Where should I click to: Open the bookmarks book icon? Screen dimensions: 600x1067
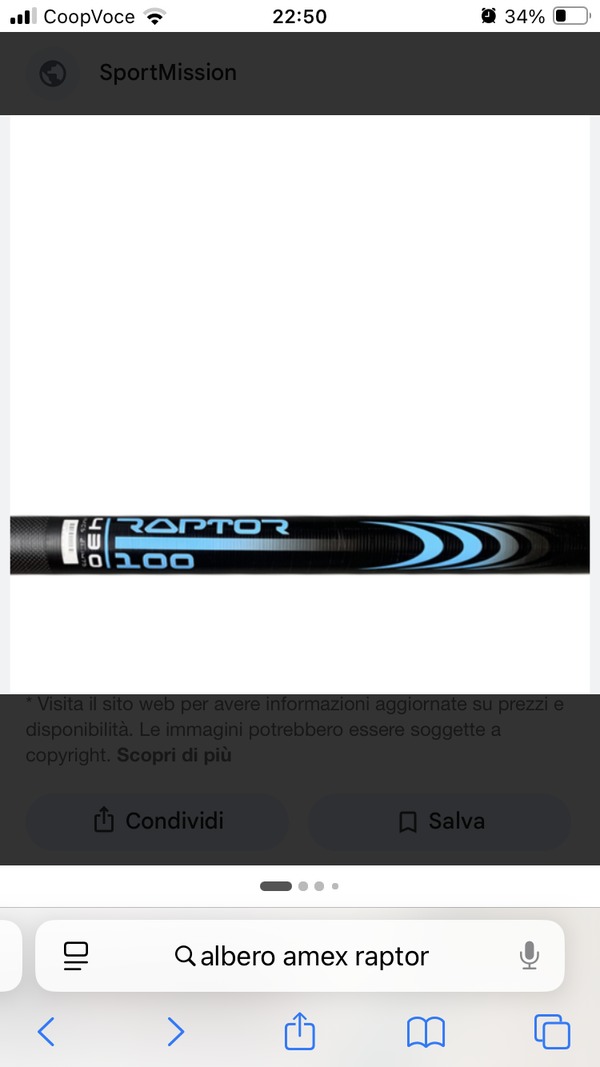426,1032
